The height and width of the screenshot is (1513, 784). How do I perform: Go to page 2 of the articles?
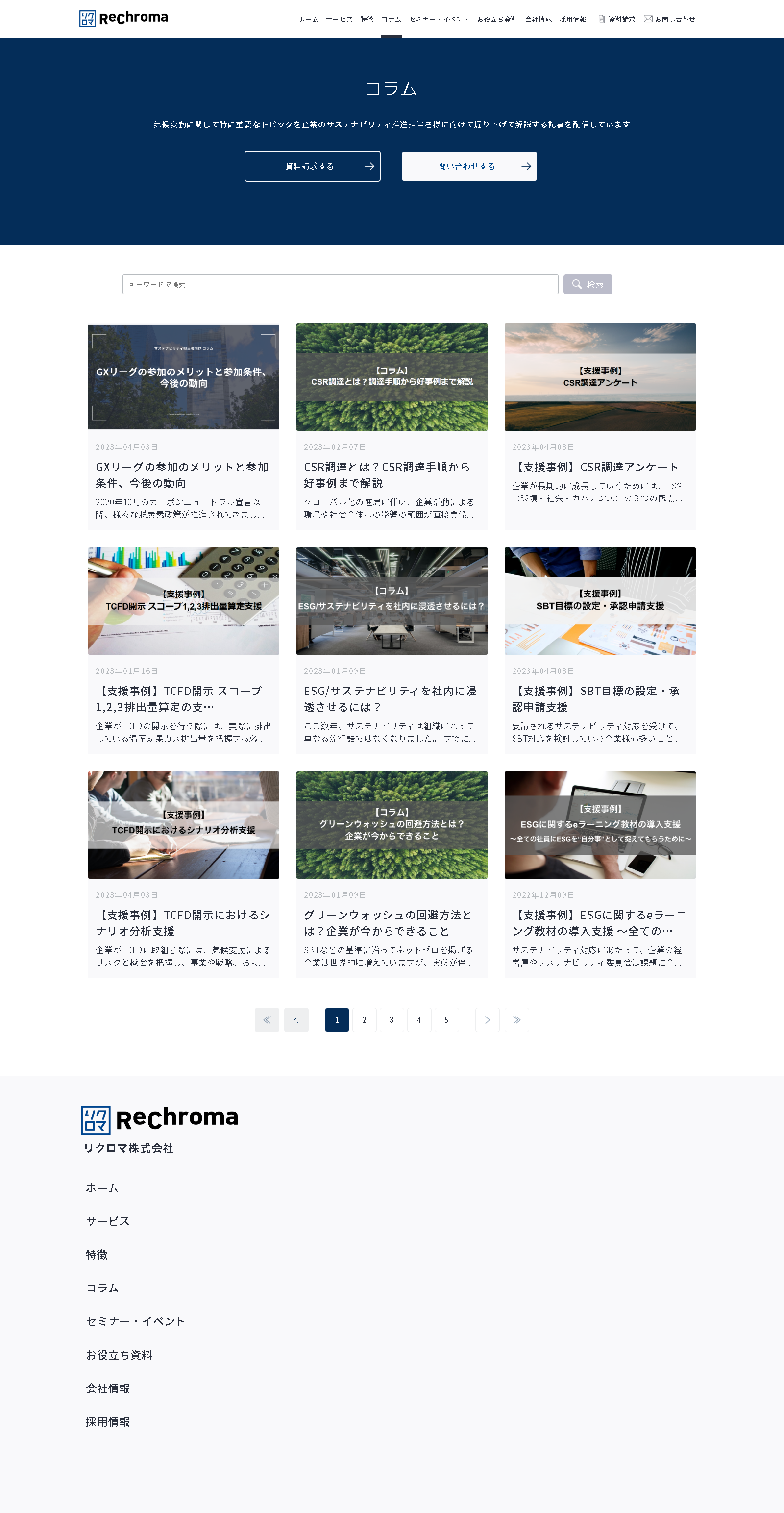tap(364, 1019)
